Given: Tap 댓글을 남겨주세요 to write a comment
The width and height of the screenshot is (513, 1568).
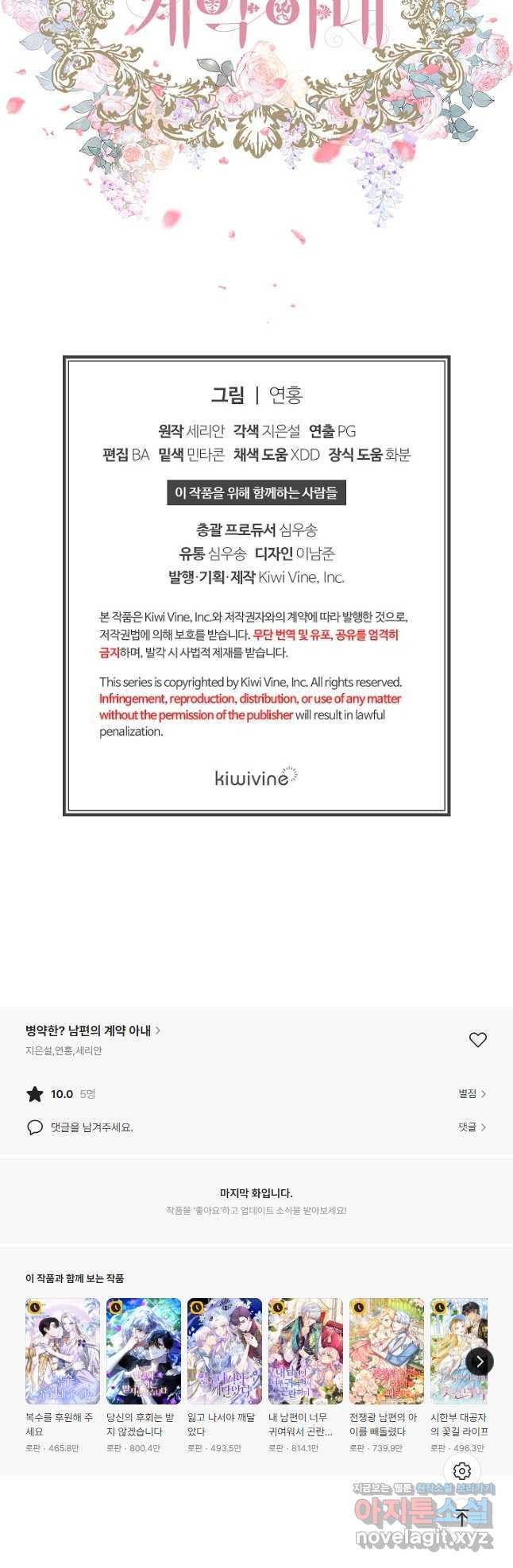Looking at the screenshot, I should click(x=91, y=1127).
